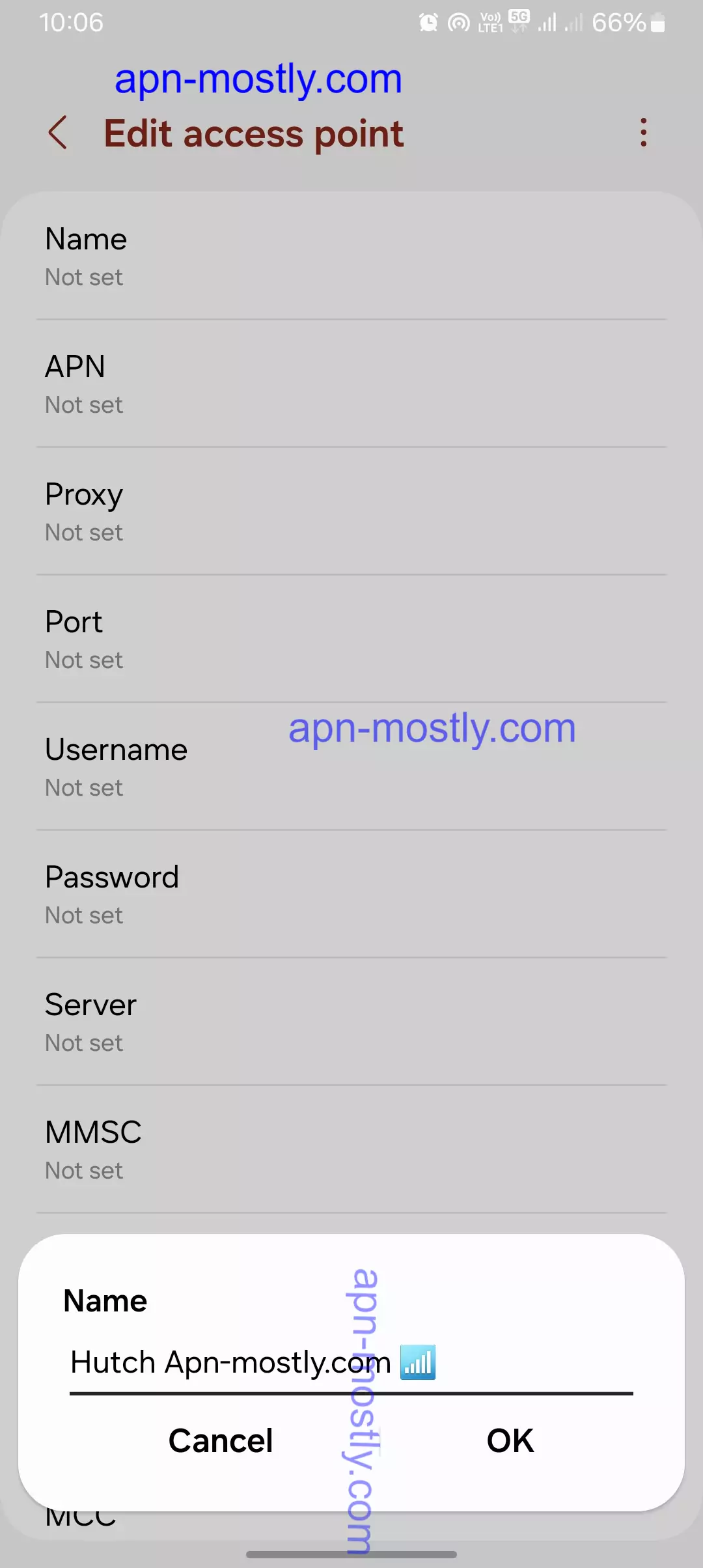Open the three-dot overflow menu

pos(643,133)
